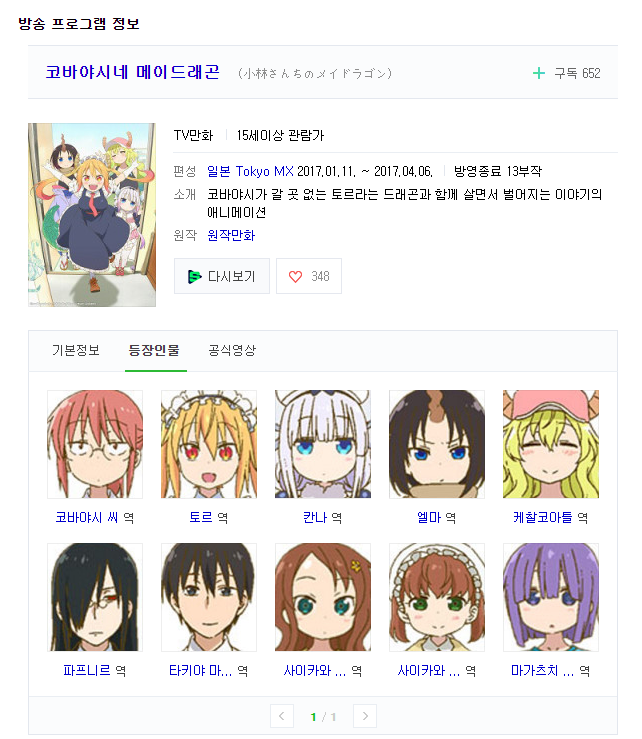Switch to the 기본정보 tab
This screenshot has width=642, height=739.
pos(76,350)
